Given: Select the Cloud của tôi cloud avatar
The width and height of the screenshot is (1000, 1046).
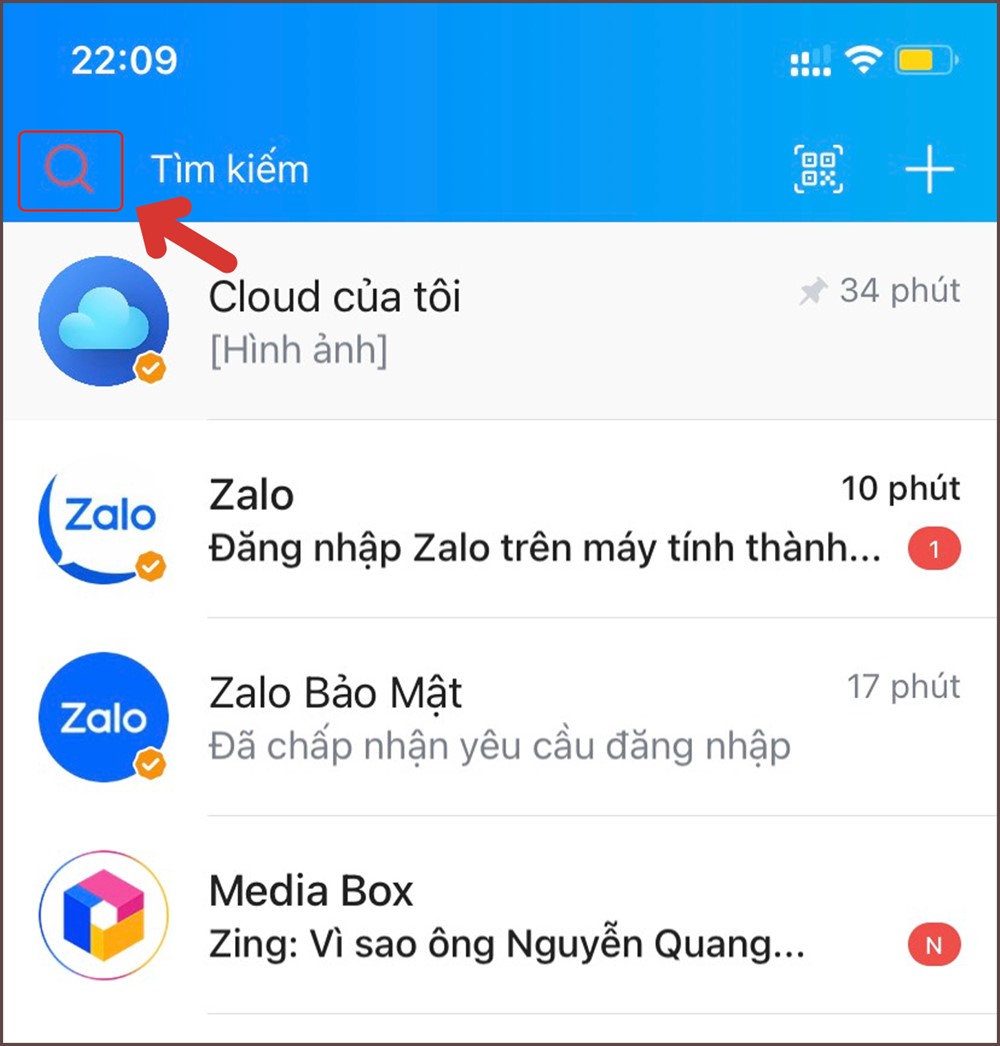Looking at the screenshot, I should click(x=103, y=320).
